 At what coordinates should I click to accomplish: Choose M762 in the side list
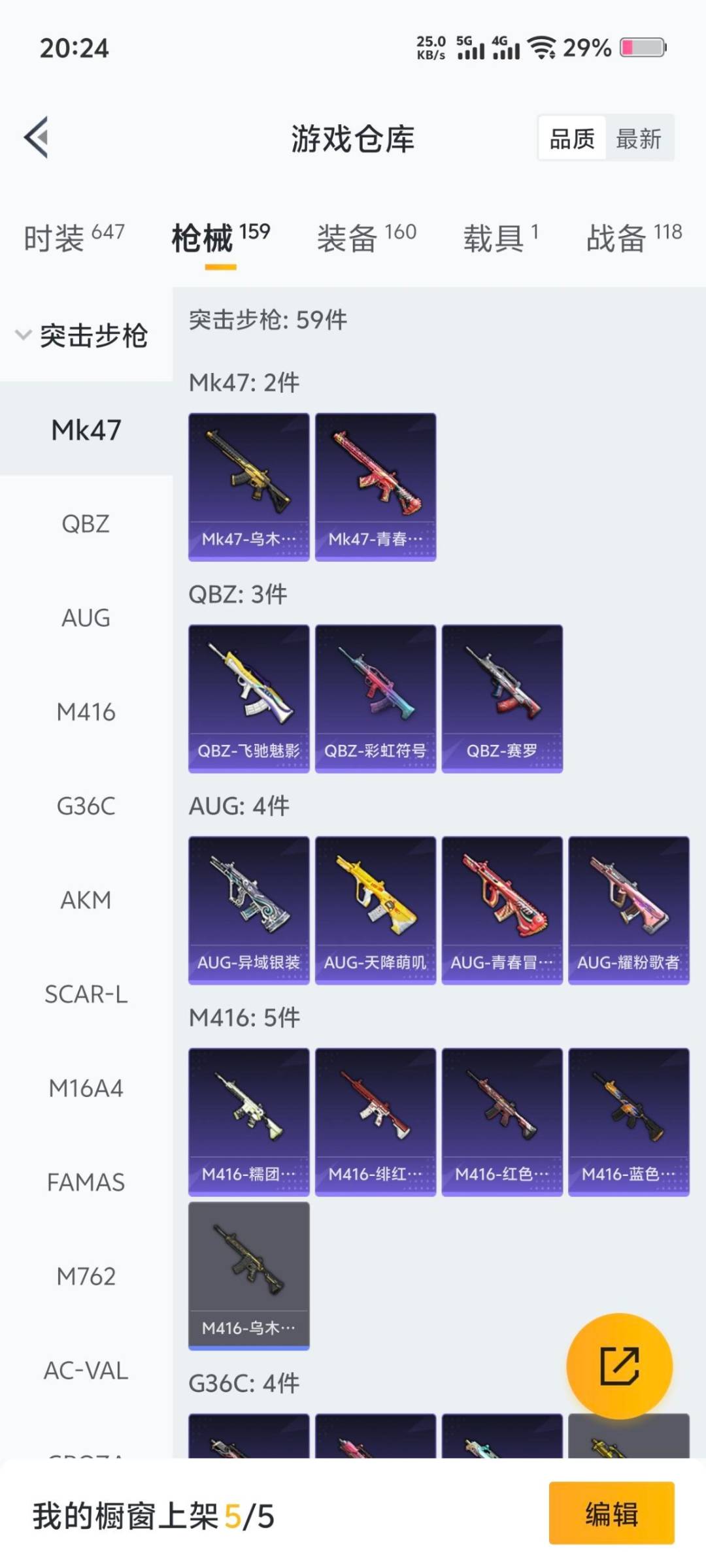pyautogui.click(x=86, y=1277)
